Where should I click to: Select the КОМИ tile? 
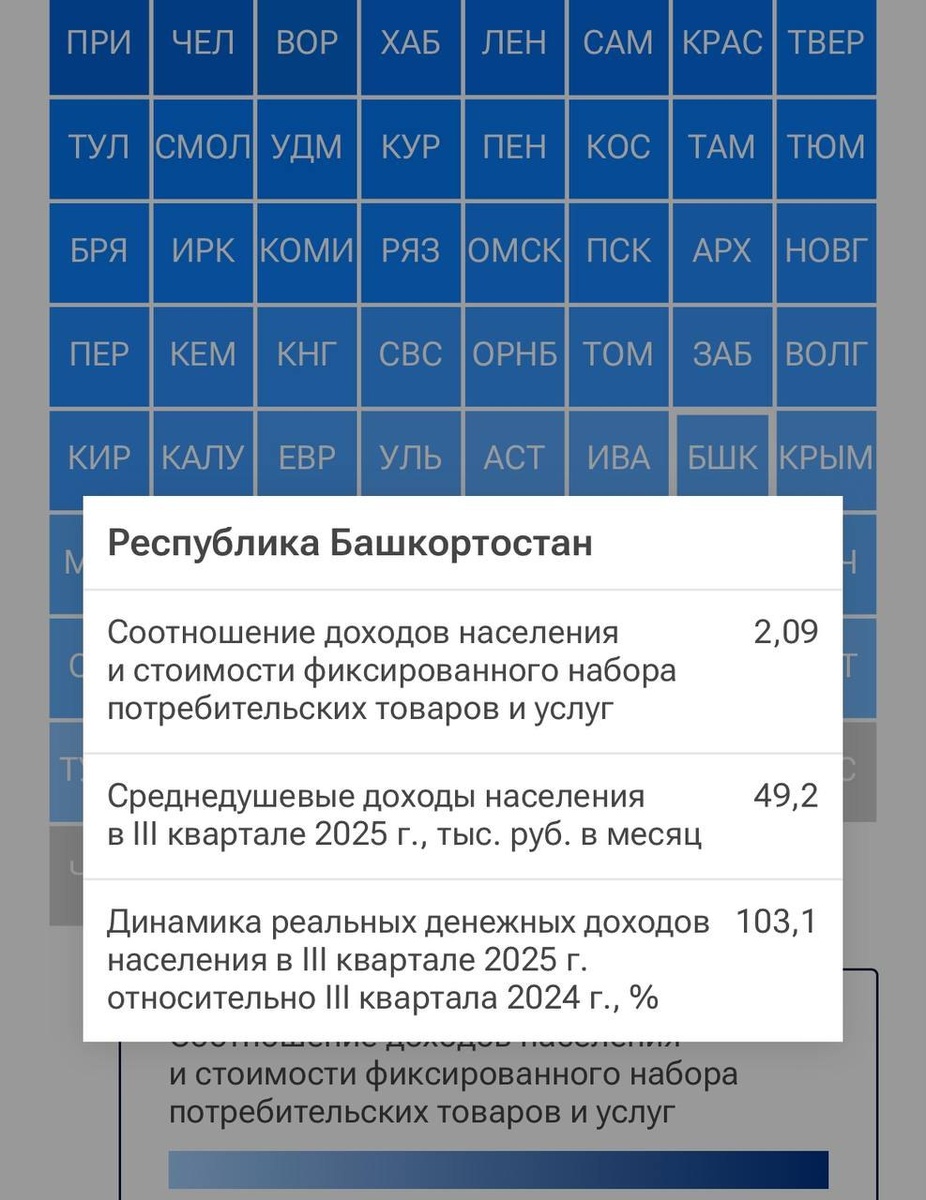[306, 251]
